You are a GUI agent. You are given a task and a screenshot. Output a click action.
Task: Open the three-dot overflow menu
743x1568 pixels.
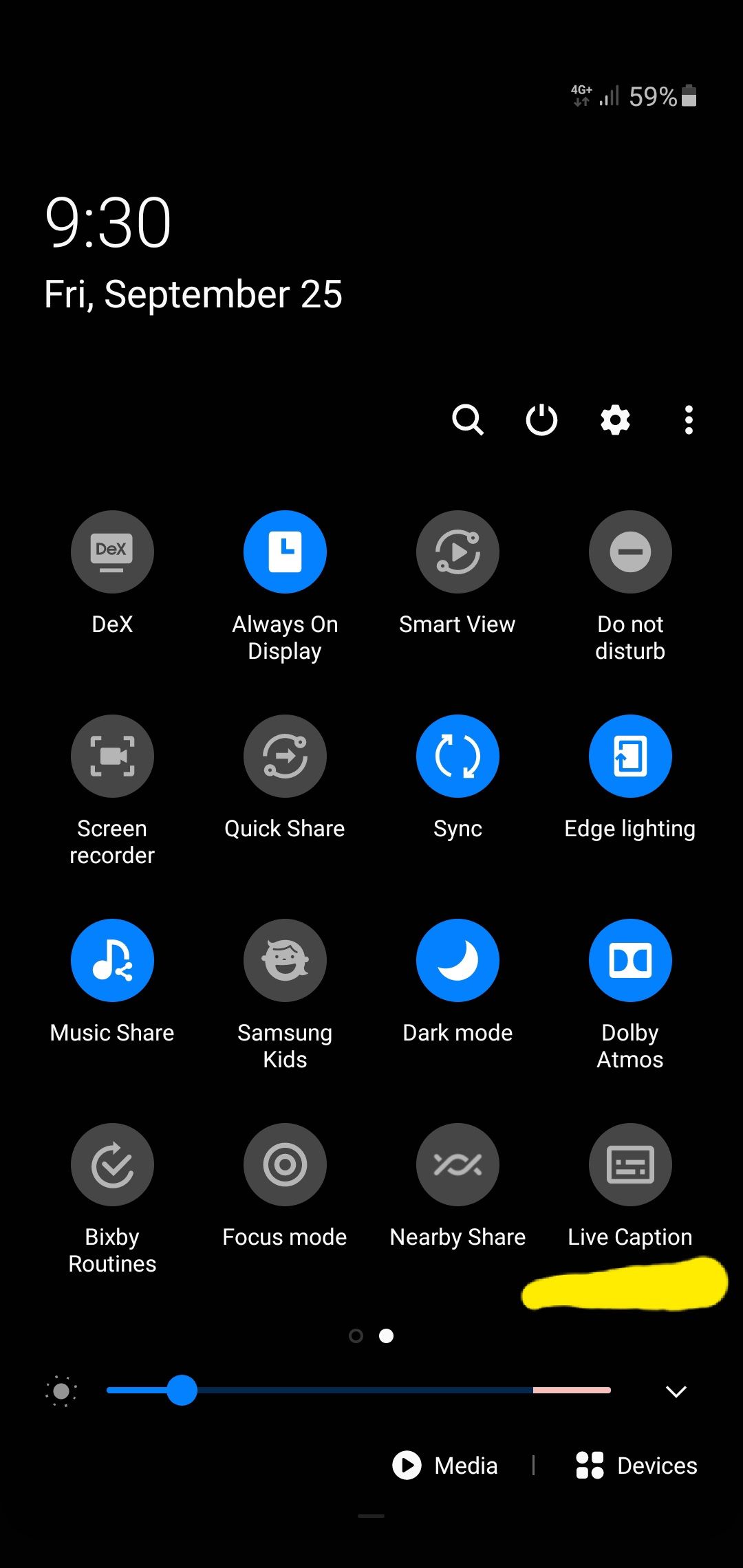pyautogui.click(x=688, y=420)
